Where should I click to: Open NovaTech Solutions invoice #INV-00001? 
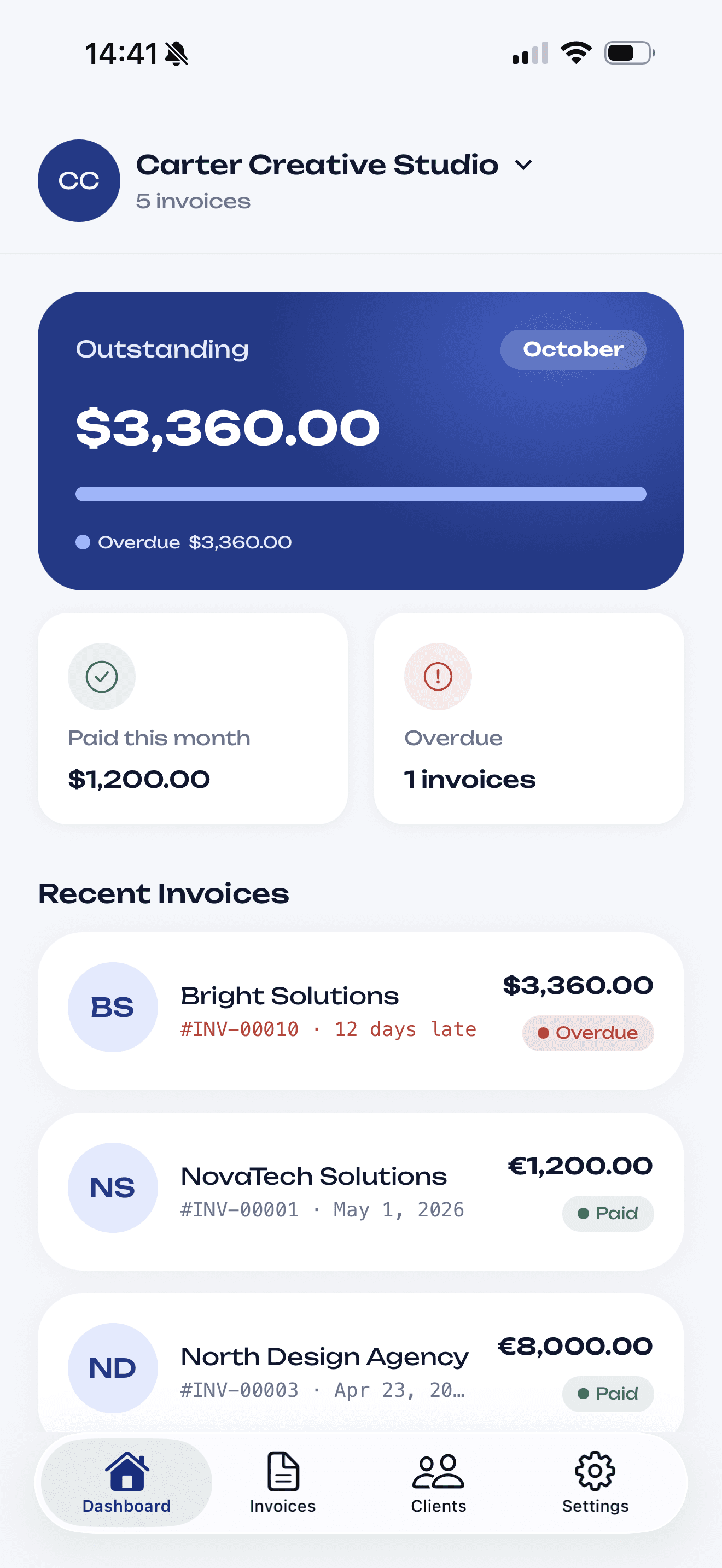coord(361,1191)
